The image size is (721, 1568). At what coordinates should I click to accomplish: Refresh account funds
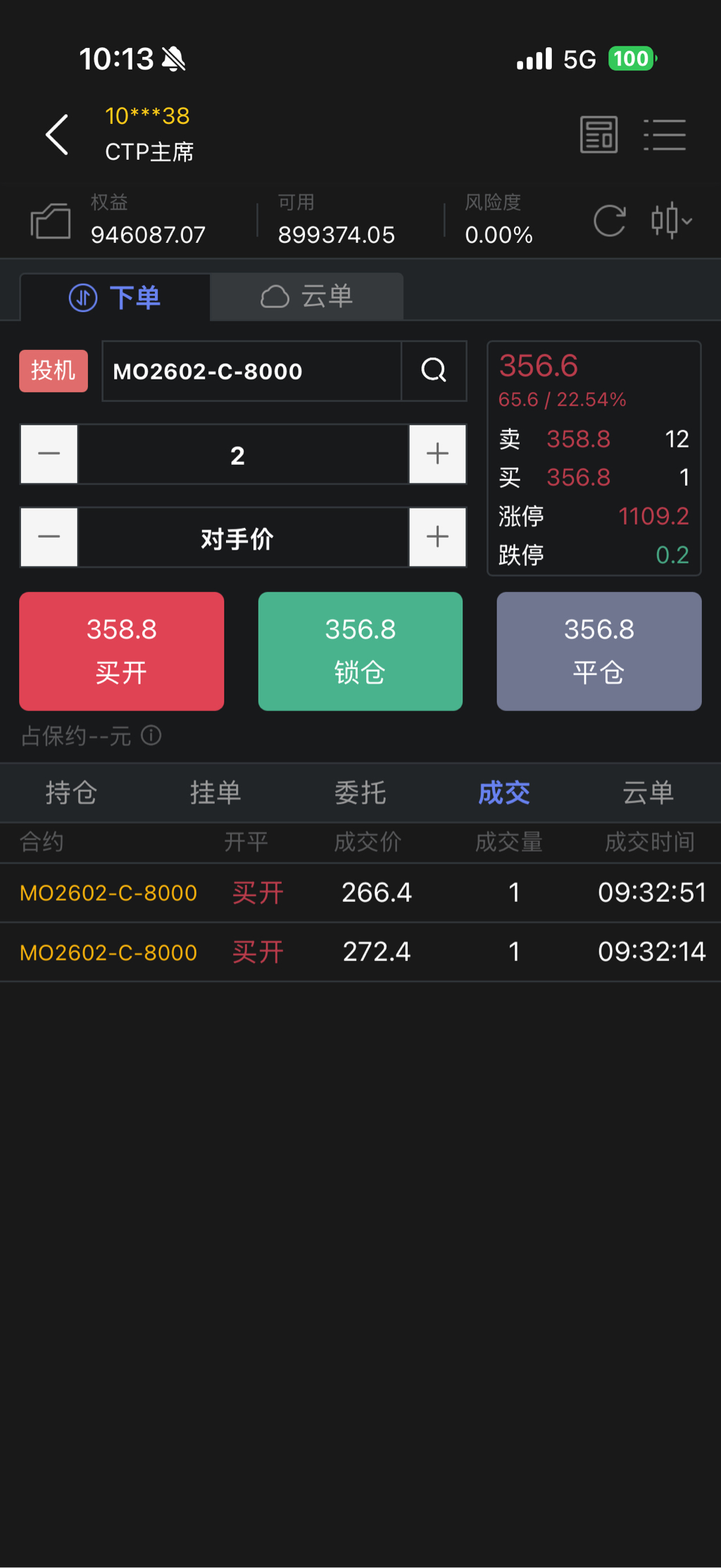(x=609, y=221)
